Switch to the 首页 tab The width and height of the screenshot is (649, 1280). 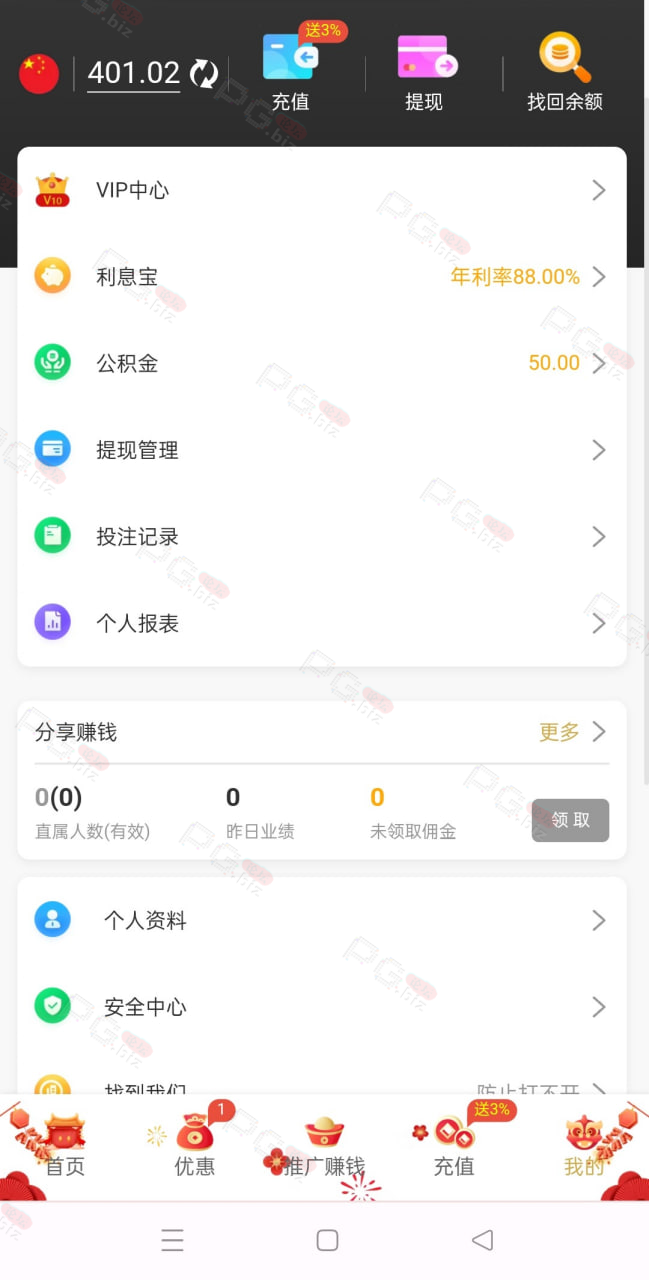tap(65, 1147)
